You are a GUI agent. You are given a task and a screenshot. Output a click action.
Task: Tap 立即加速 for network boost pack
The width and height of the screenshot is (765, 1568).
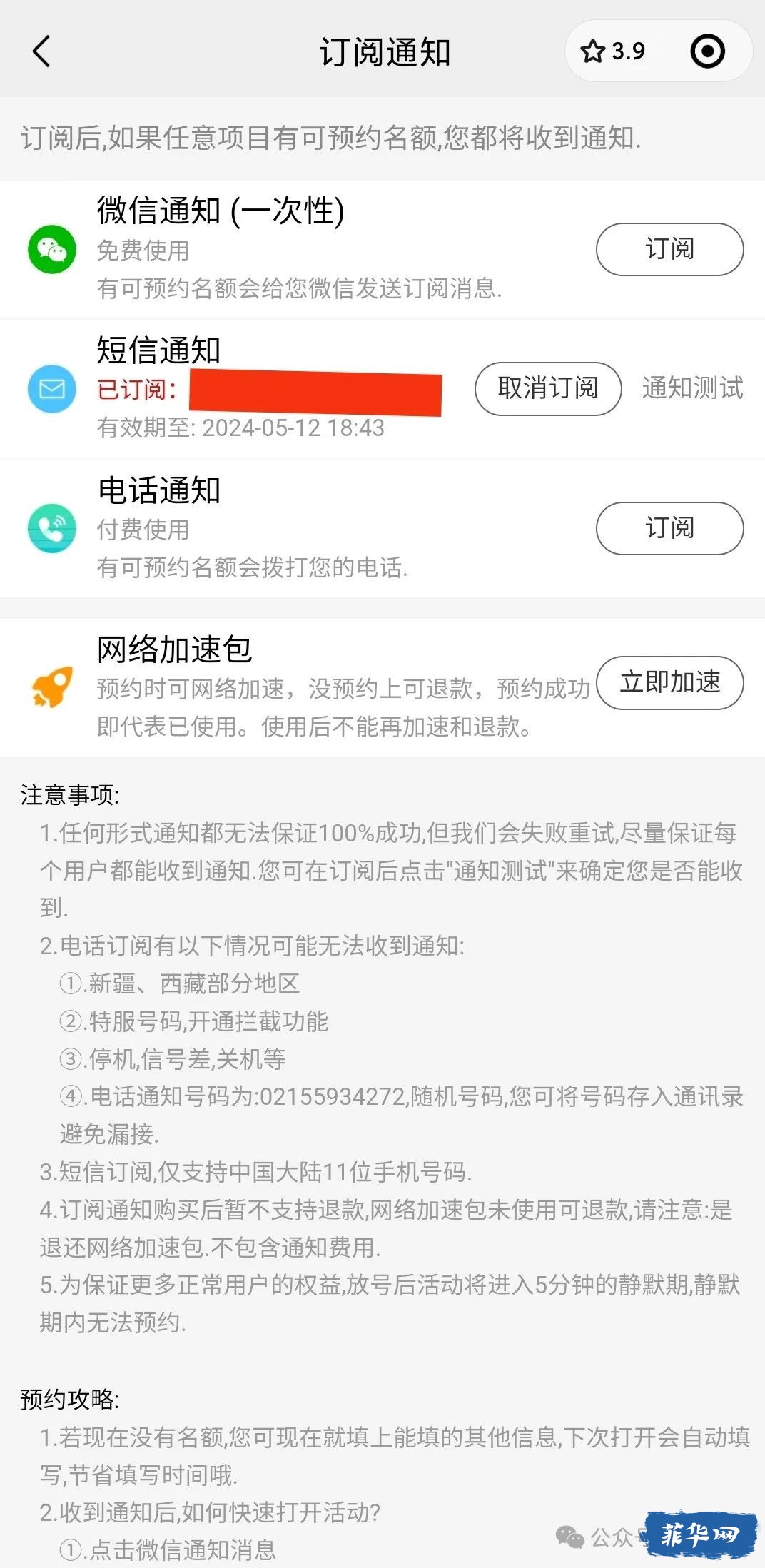tap(669, 682)
